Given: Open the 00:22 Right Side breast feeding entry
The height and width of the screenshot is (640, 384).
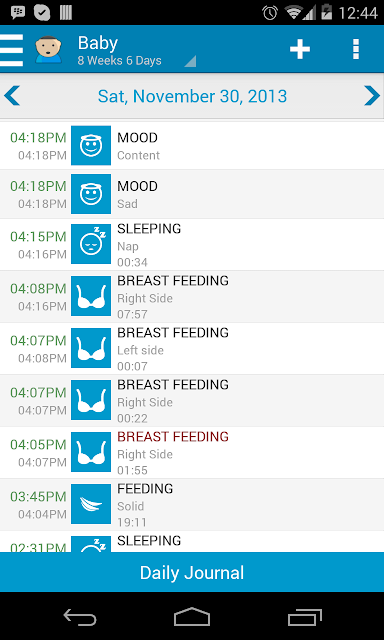Looking at the screenshot, I should coord(192,401).
